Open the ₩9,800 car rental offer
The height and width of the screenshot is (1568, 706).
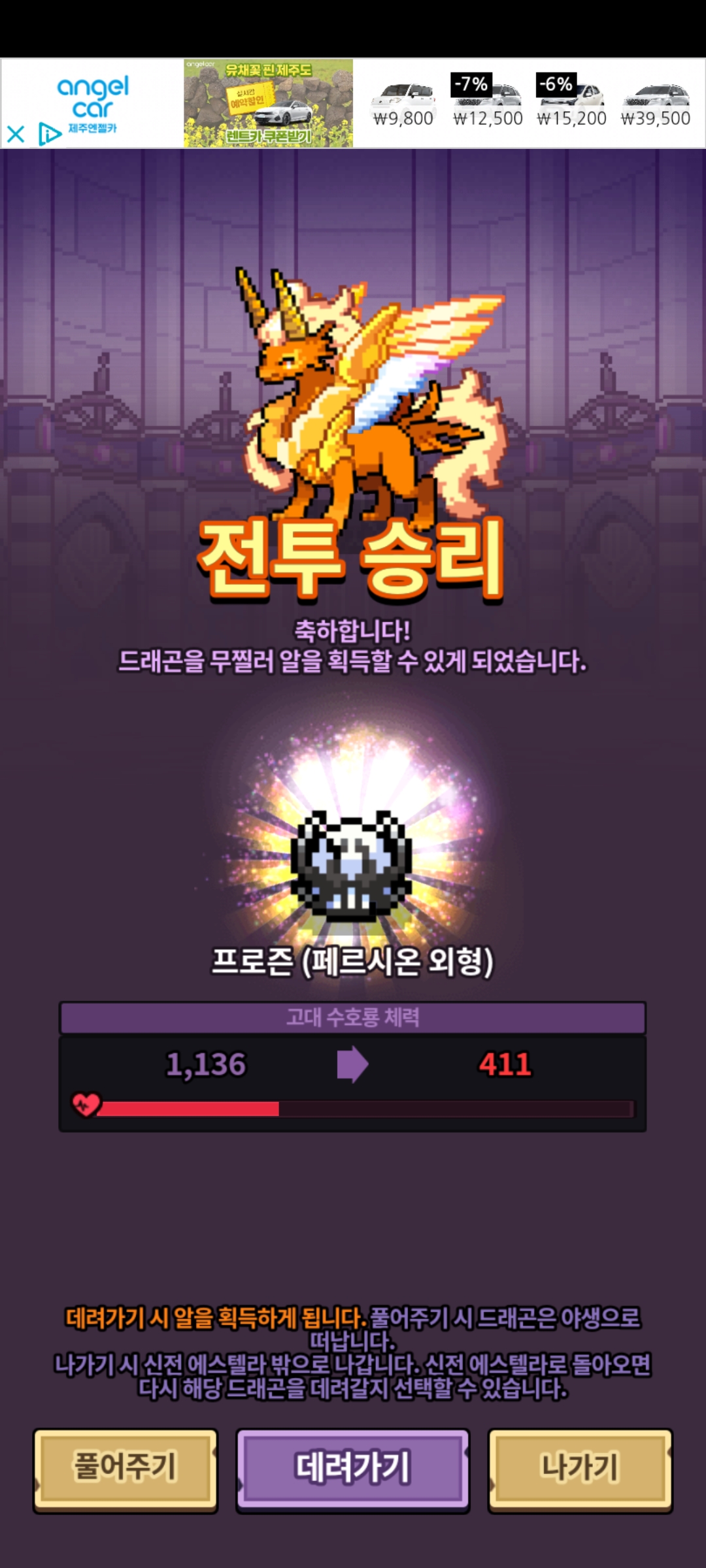(403, 105)
